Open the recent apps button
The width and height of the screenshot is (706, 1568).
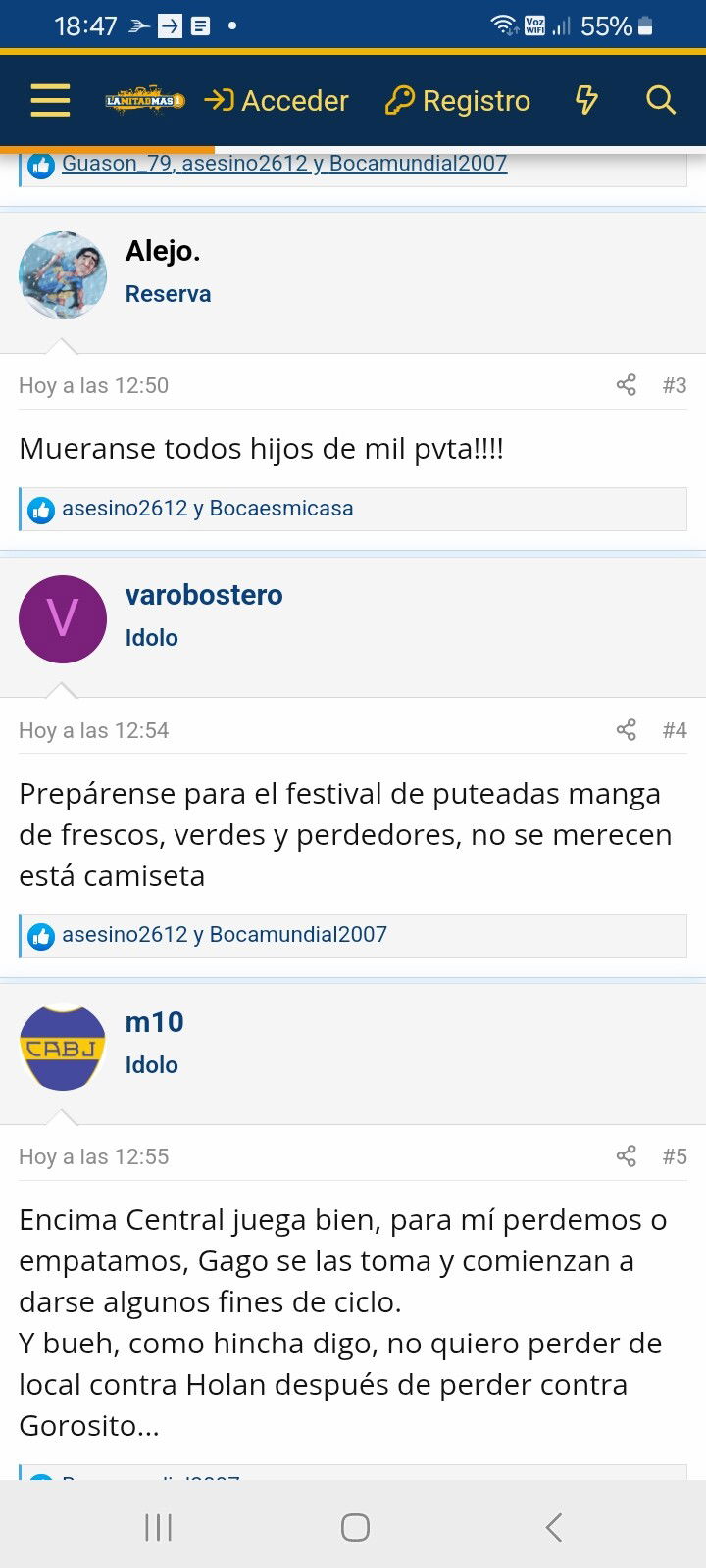pos(158,1527)
